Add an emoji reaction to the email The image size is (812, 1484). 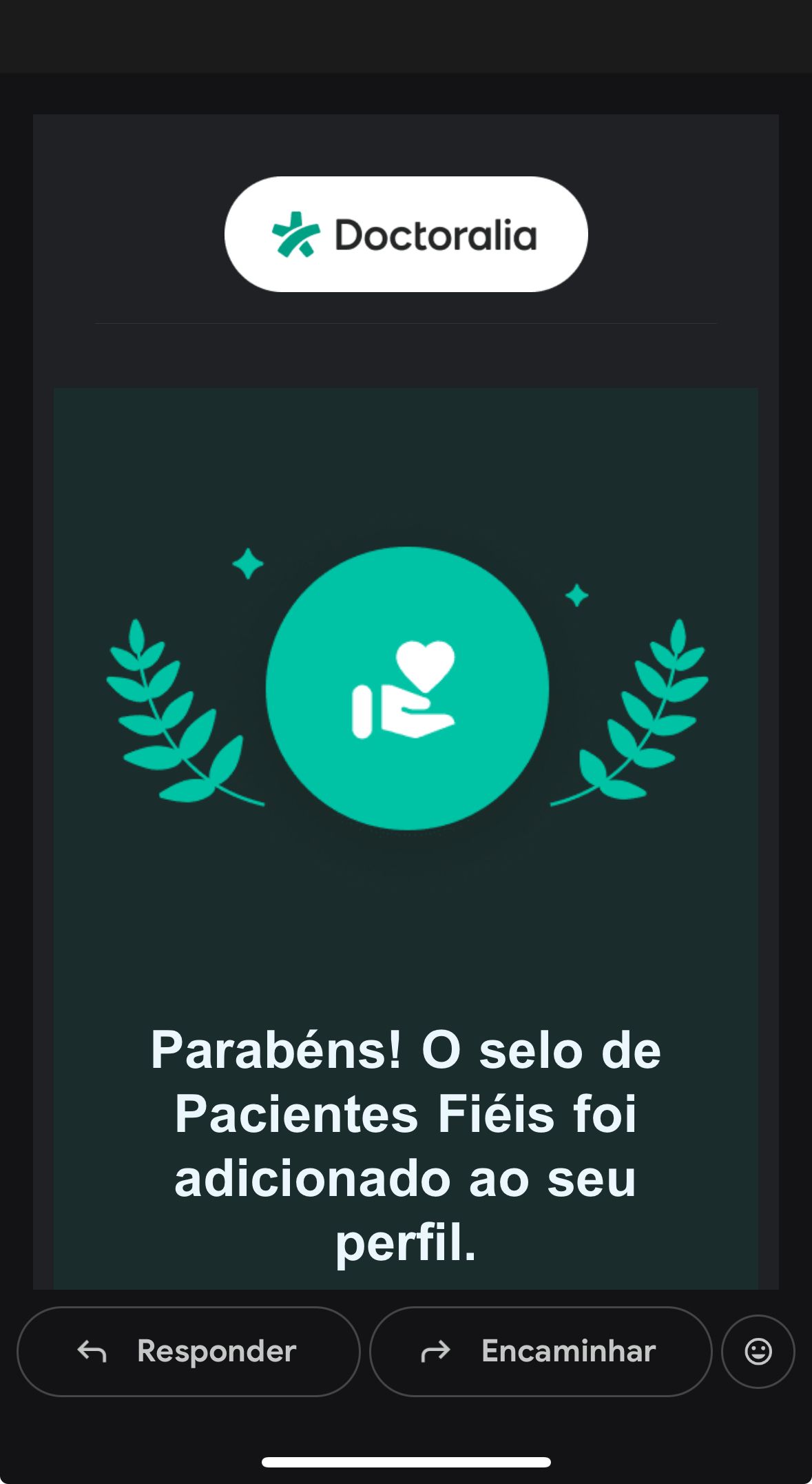point(758,1352)
